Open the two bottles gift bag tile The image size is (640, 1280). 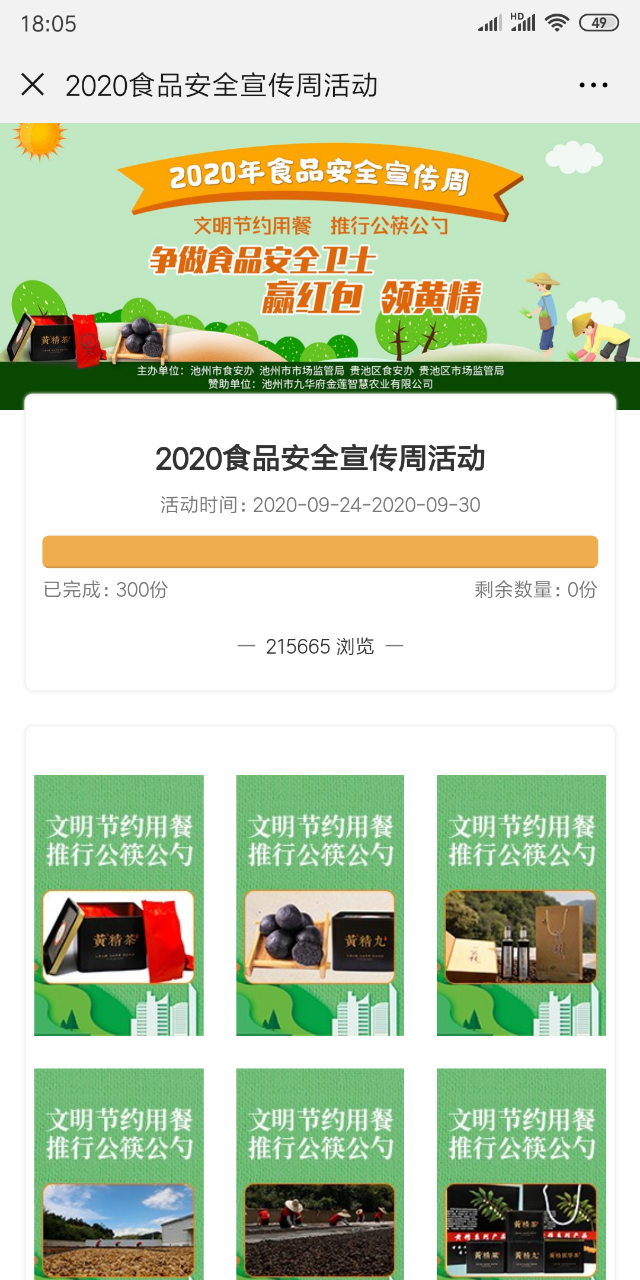521,905
